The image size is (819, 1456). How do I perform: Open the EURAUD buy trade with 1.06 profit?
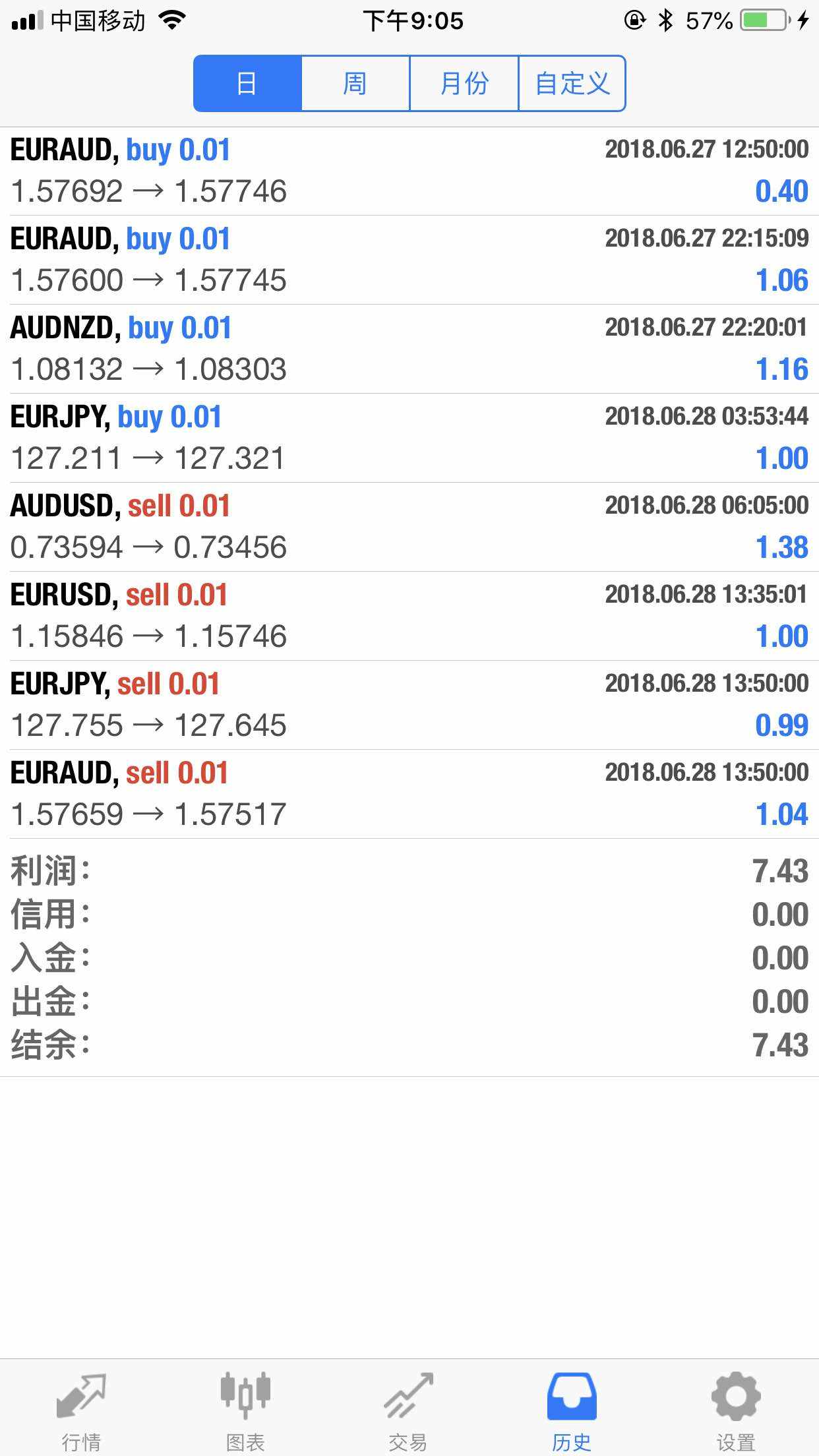pyautogui.click(x=409, y=260)
